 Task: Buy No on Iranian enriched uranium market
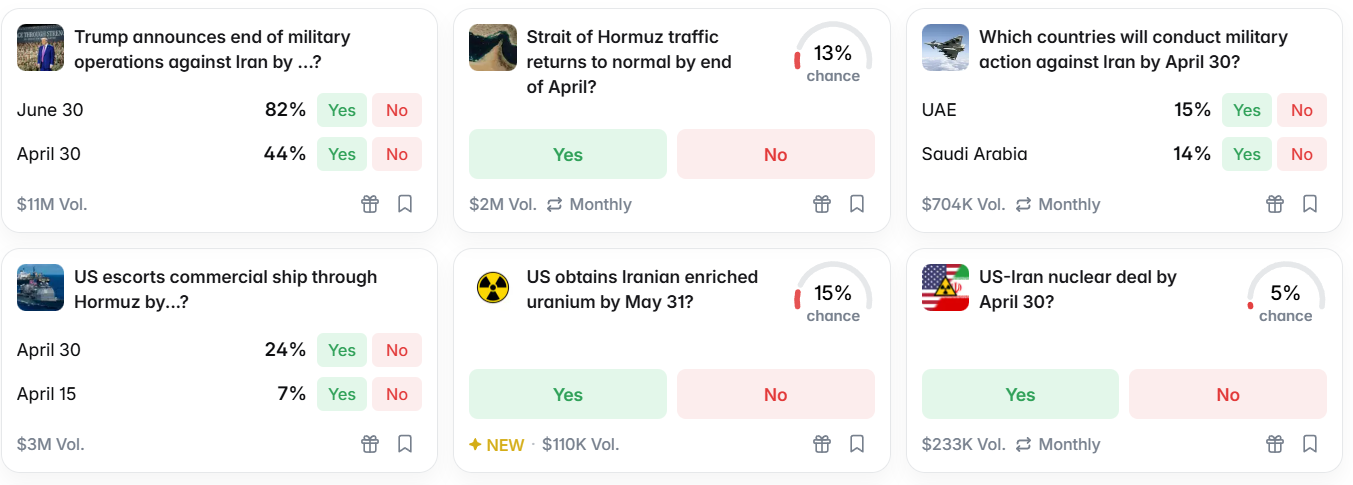(x=775, y=394)
